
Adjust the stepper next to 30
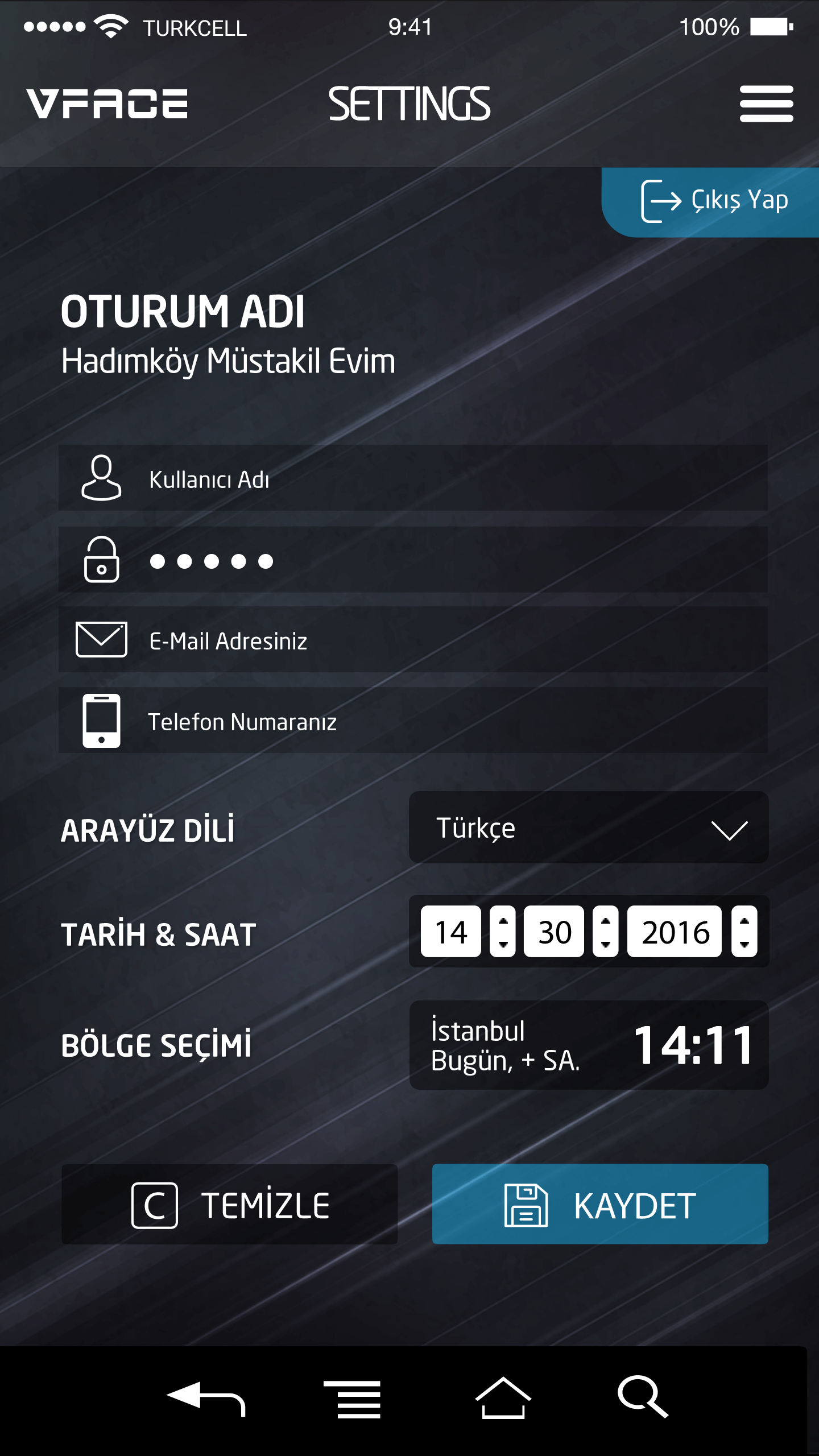point(606,932)
